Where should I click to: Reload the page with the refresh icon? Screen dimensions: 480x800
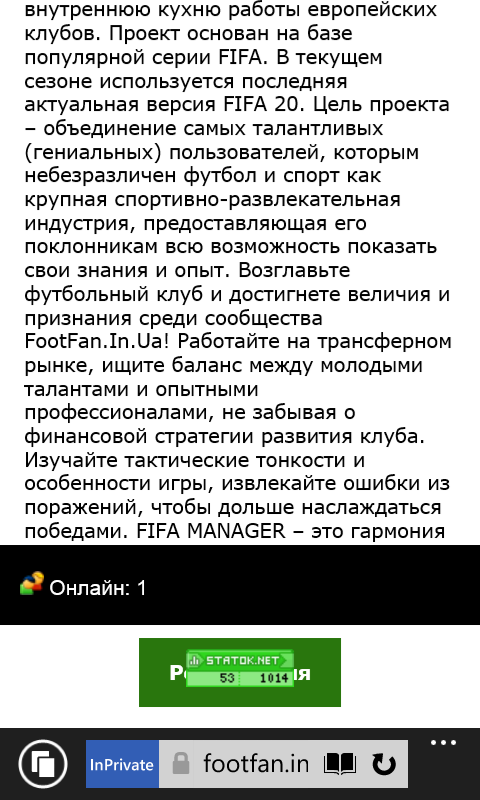pyautogui.click(x=384, y=764)
